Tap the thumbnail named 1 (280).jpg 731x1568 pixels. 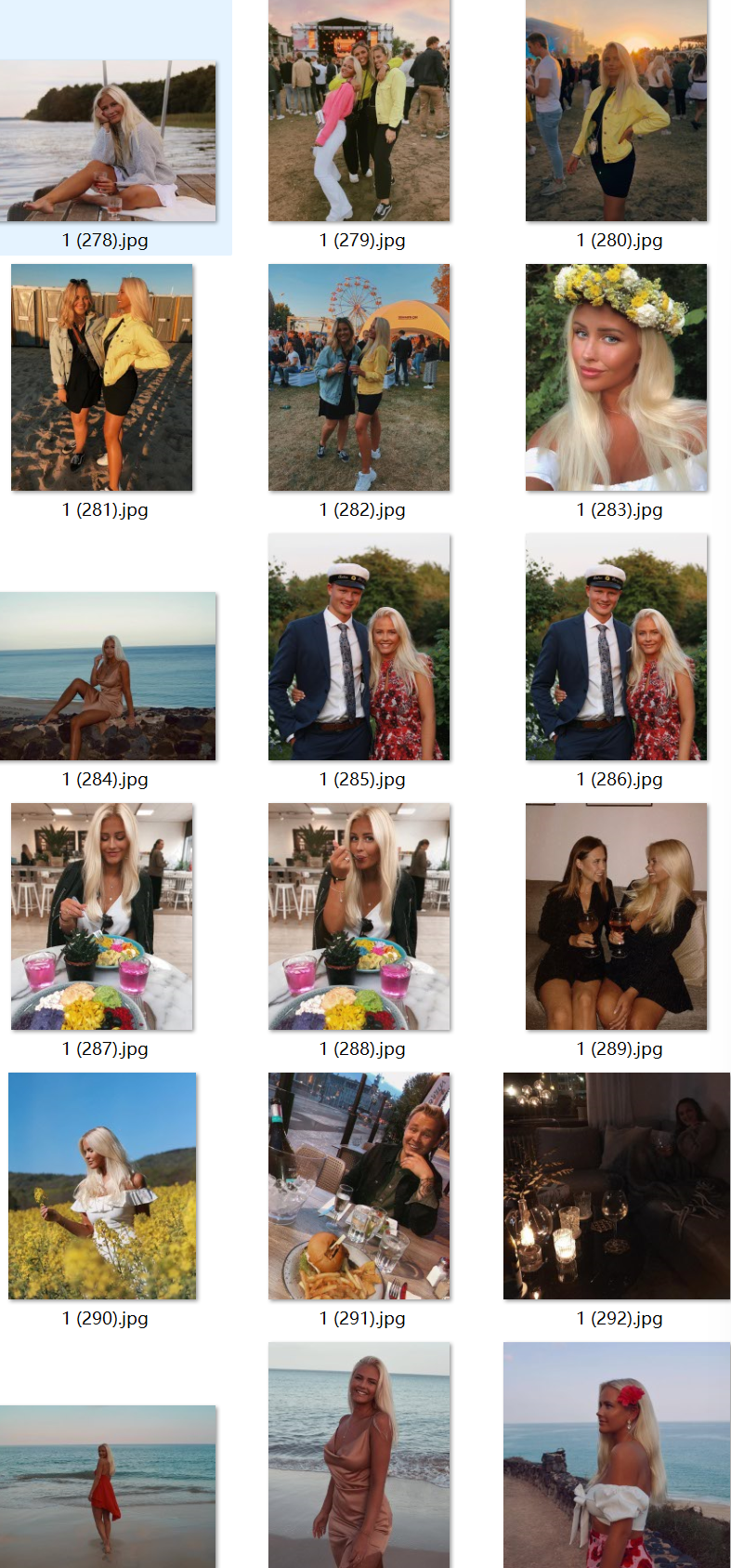616,111
